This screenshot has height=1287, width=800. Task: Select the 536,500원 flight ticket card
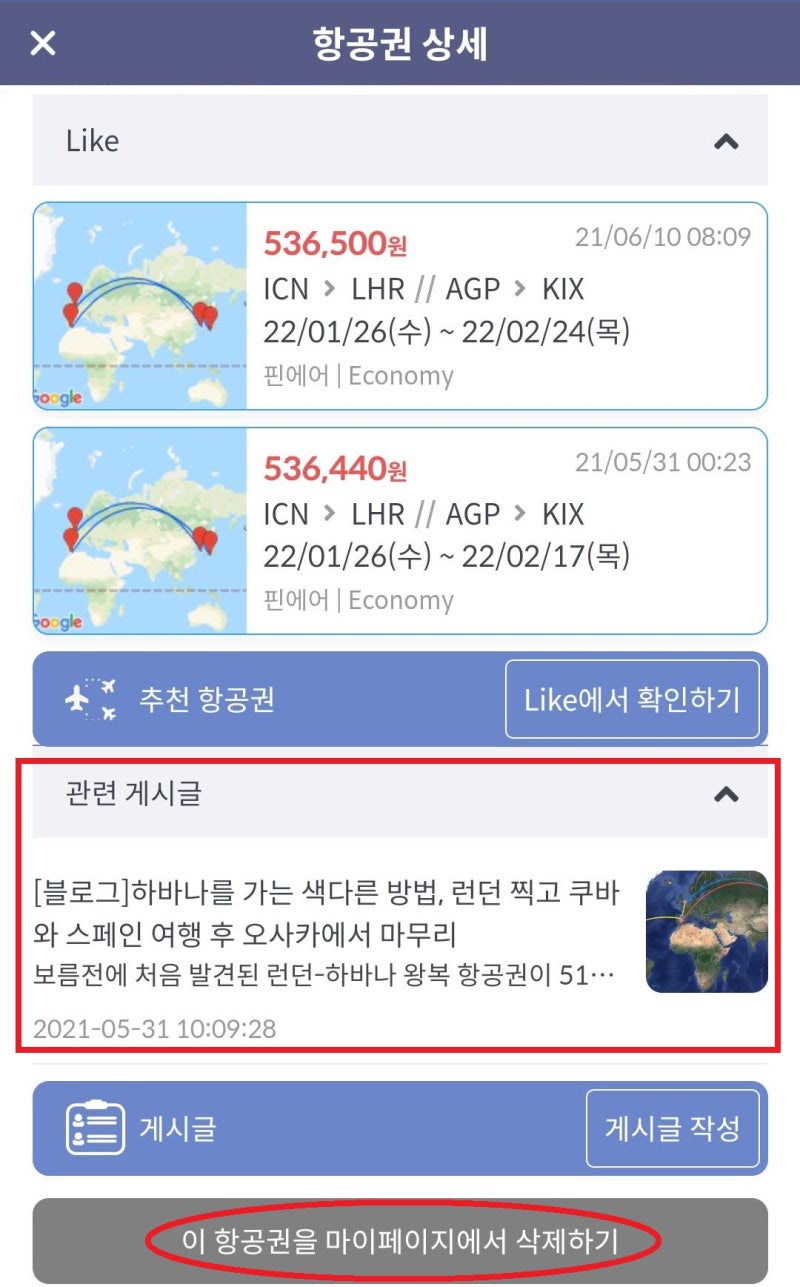point(400,305)
